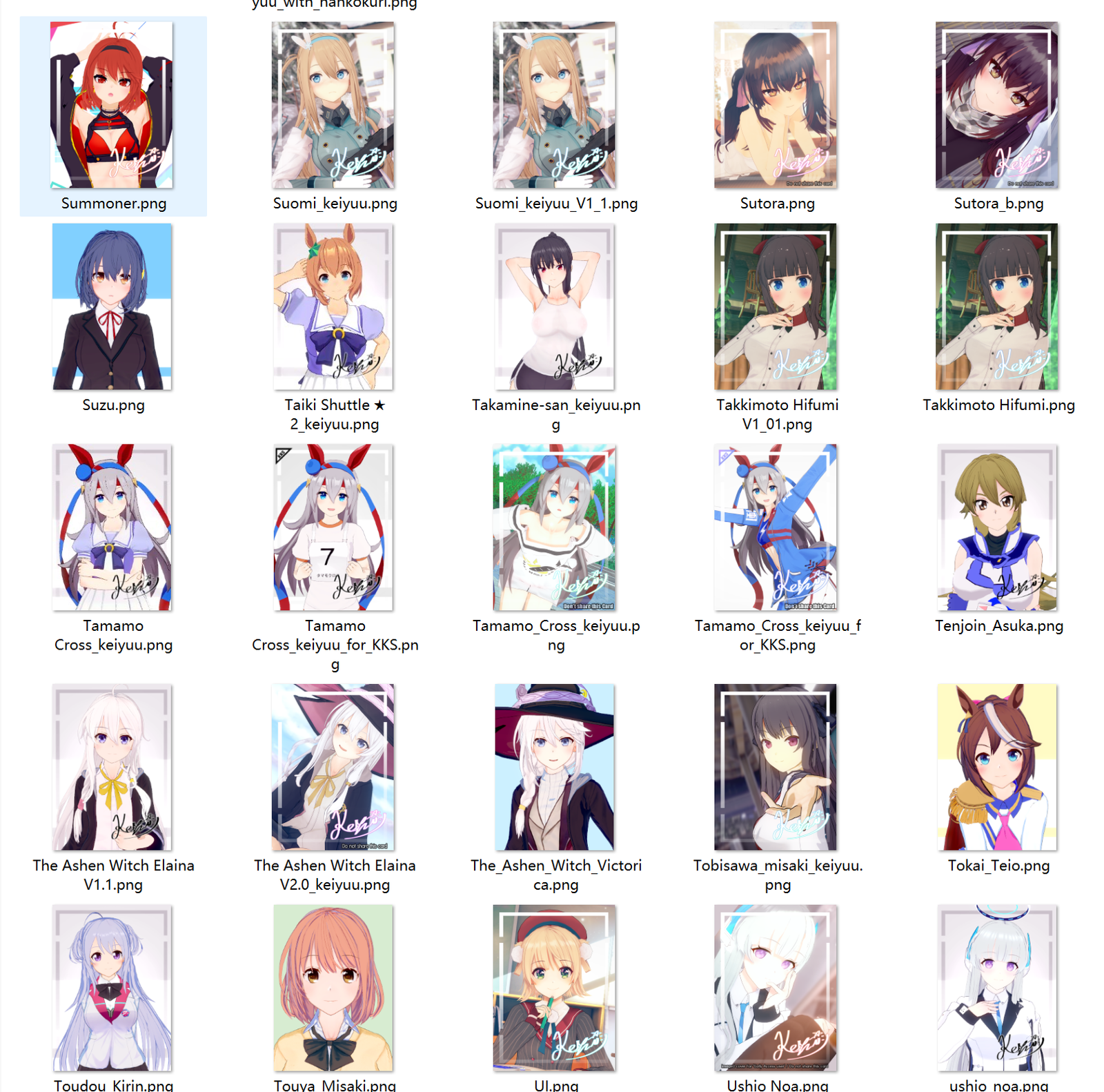Open Suomi_keiyuu.png thumbnail
Image resolution: width=1104 pixels, height=1092 pixels.
pyautogui.click(x=334, y=105)
